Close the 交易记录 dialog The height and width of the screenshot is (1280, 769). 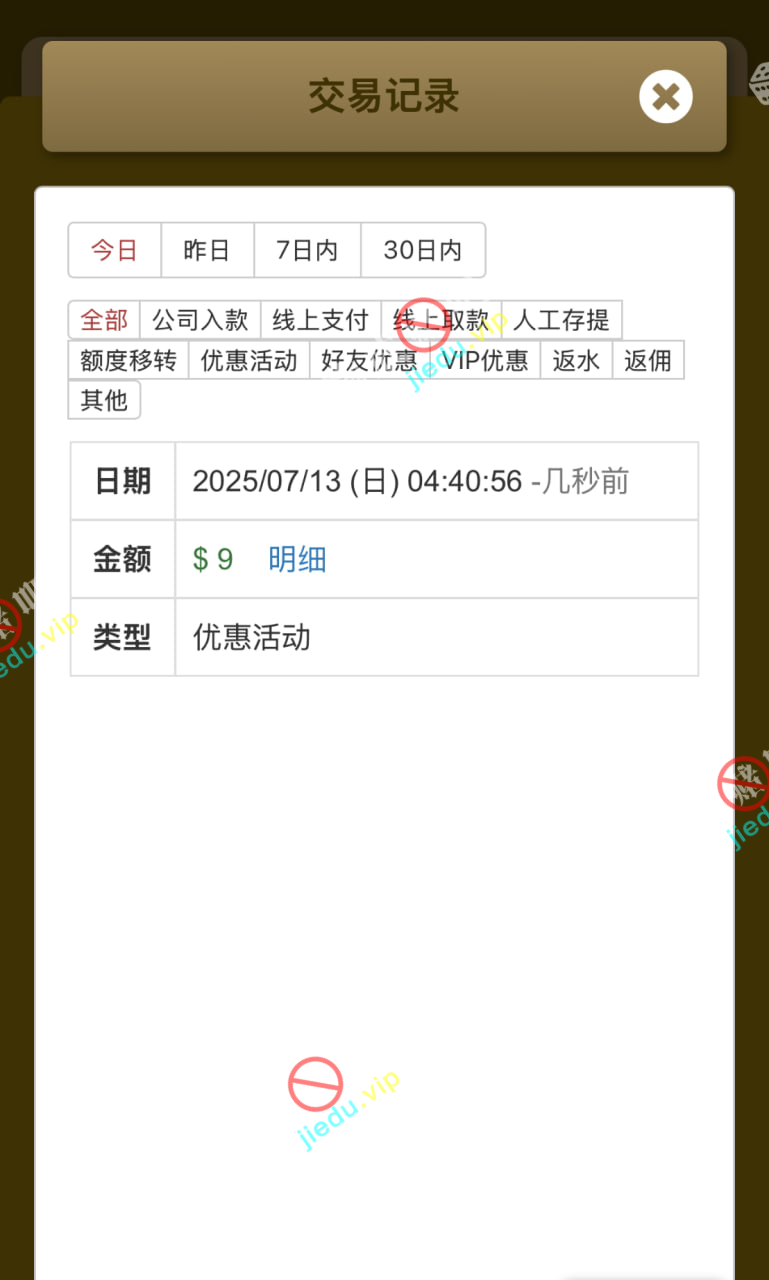[665, 97]
